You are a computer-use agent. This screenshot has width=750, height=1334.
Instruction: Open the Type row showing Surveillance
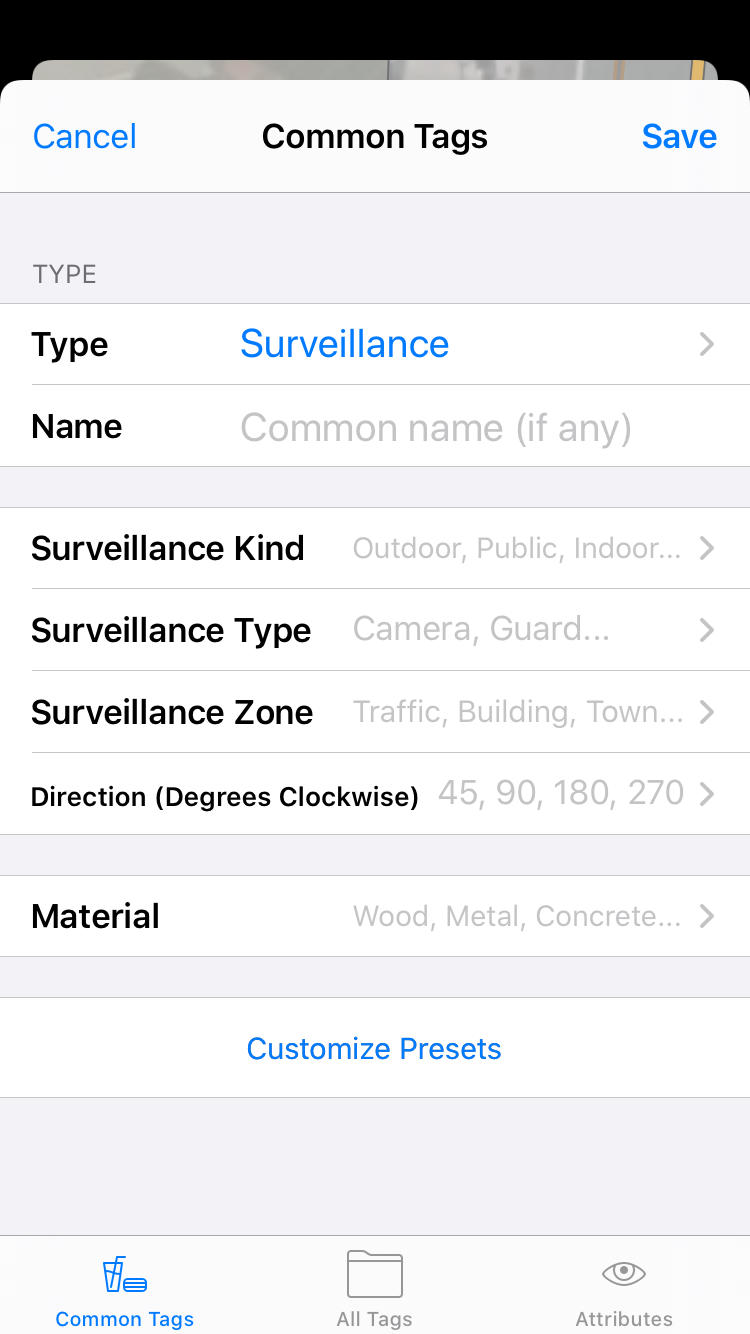point(375,344)
